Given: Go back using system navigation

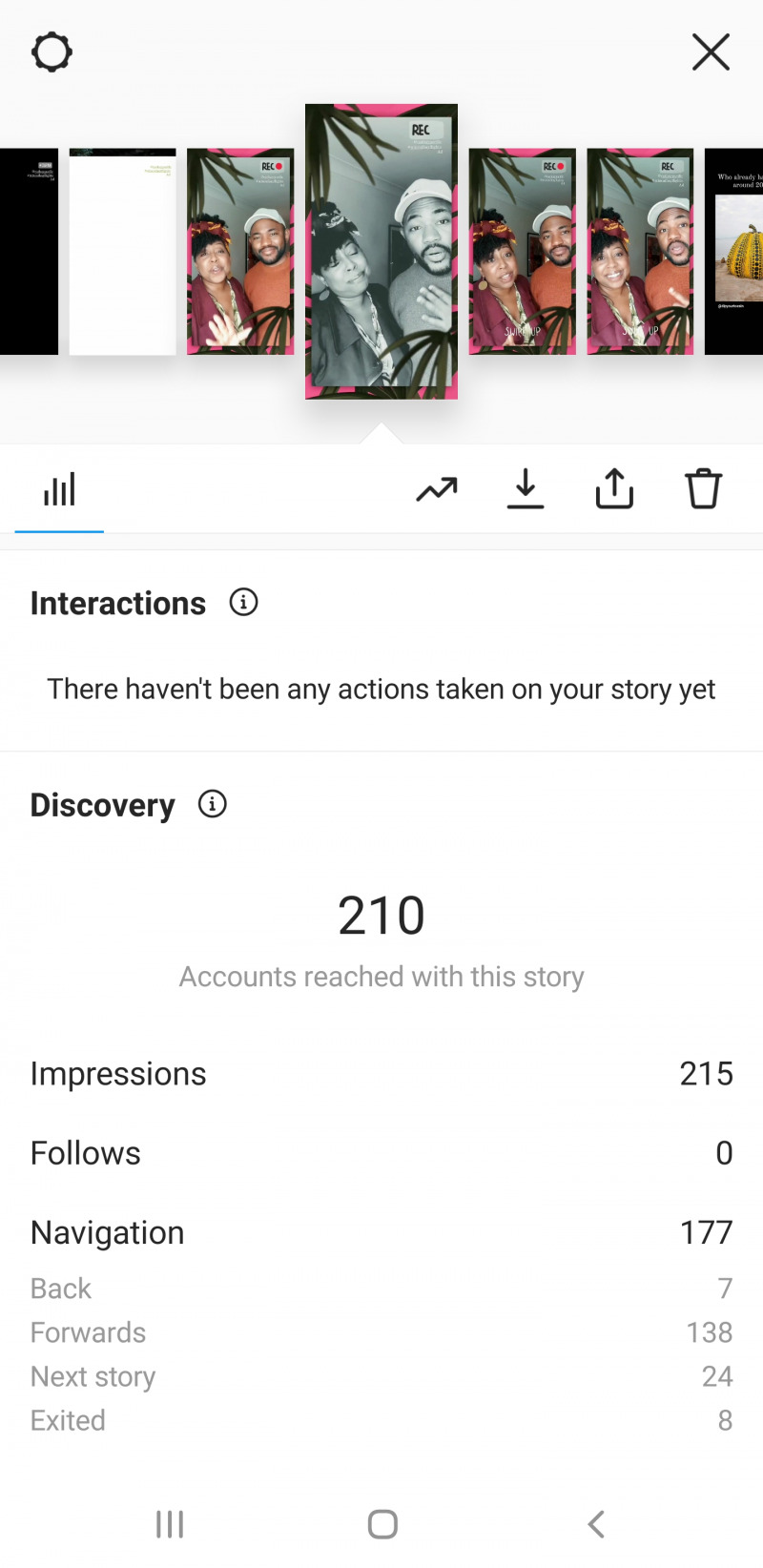Looking at the screenshot, I should (596, 1524).
